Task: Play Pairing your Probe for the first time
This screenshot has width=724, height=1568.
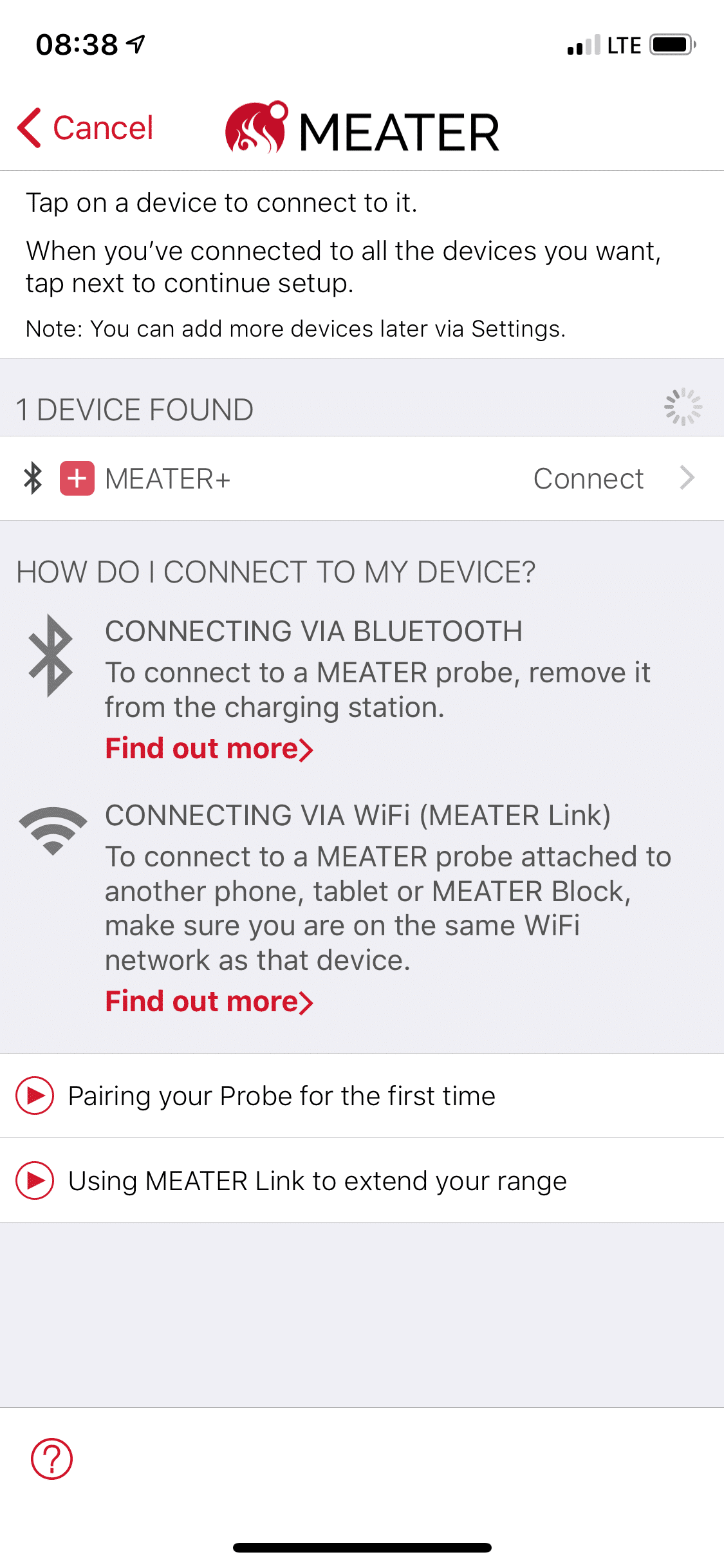Action: 362,1096
